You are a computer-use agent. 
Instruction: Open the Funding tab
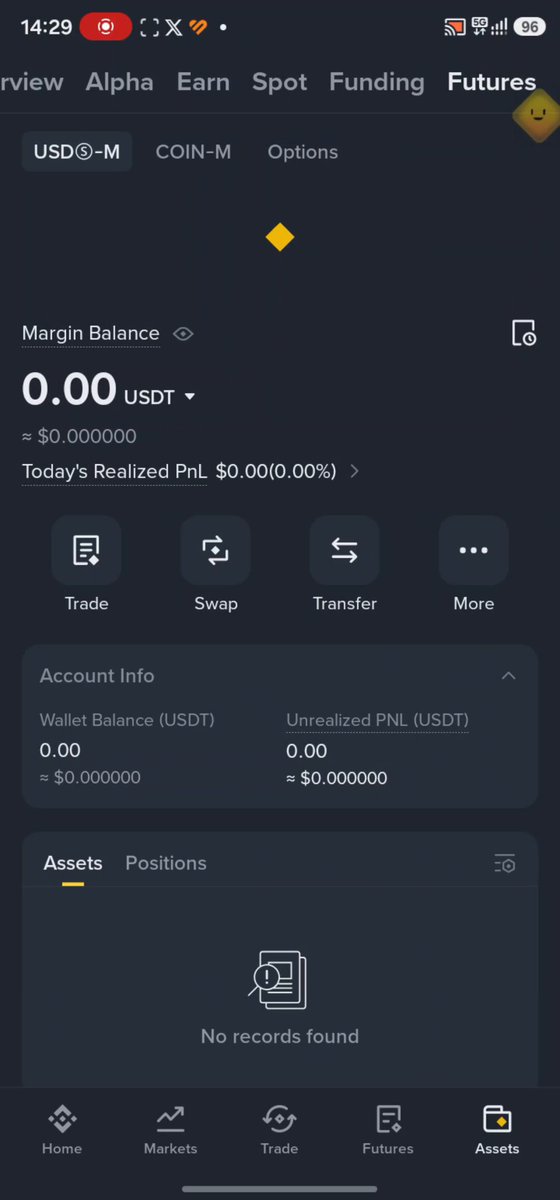pos(377,82)
